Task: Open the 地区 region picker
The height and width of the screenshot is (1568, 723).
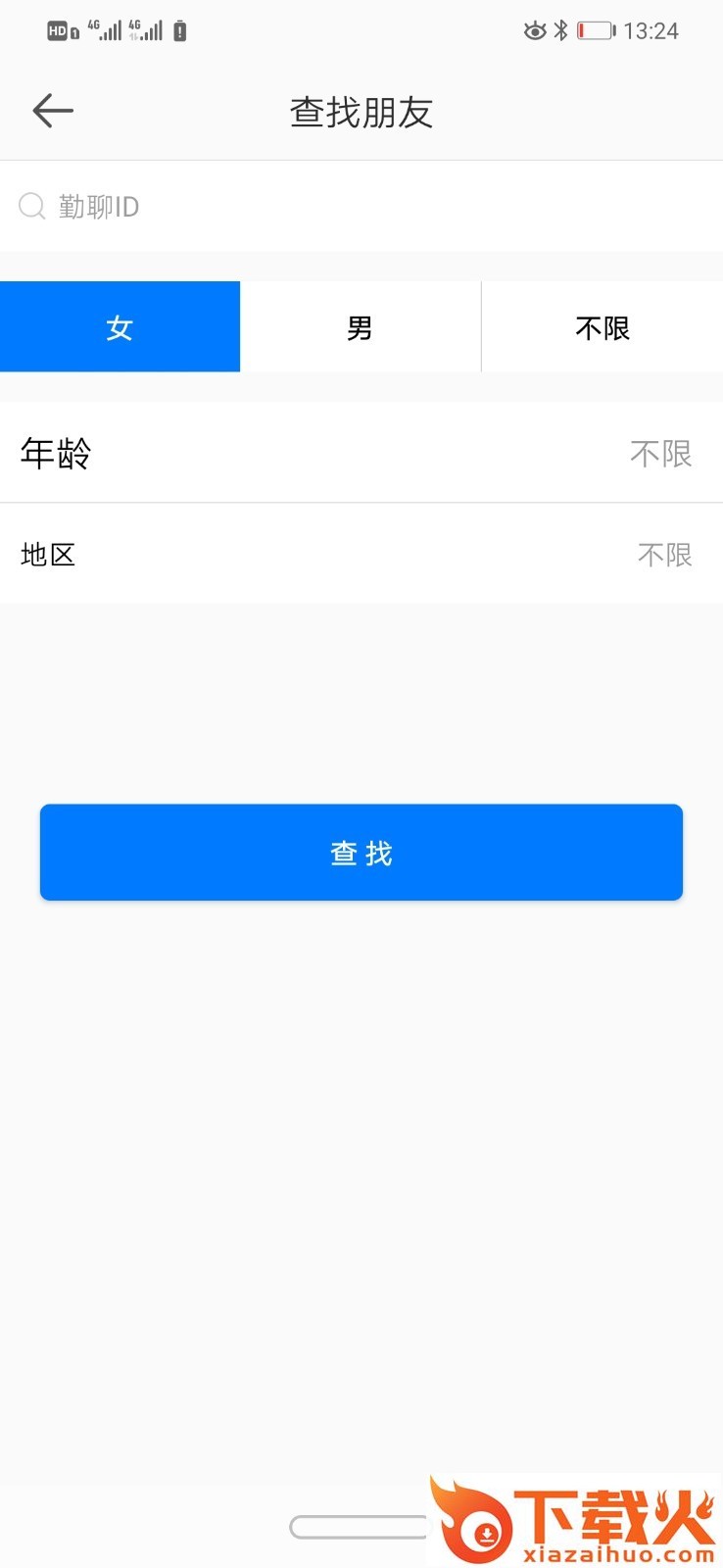Action: [361, 555]
